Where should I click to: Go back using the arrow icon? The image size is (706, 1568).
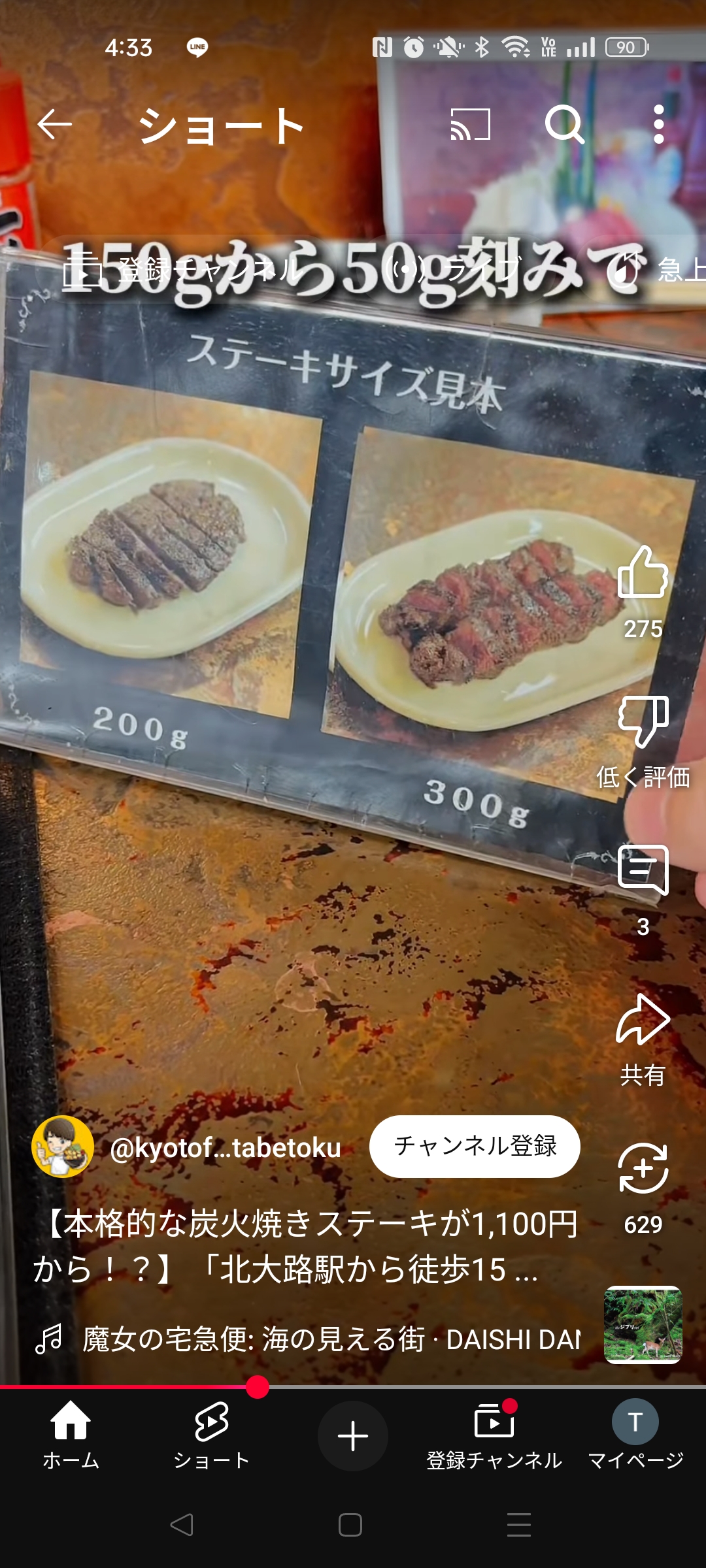click(54, 124)
